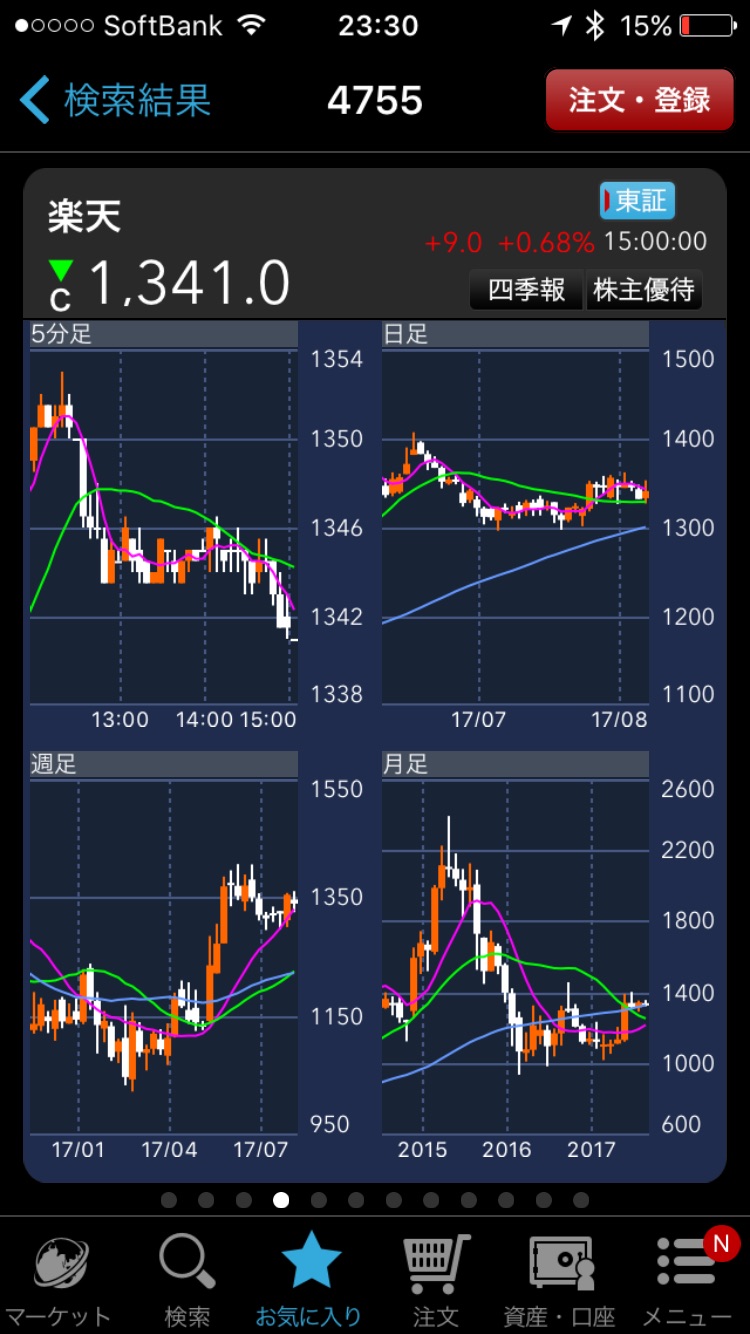Go back to 検索結果
Screen dimensions: 750x1334
tap(115, 101)
